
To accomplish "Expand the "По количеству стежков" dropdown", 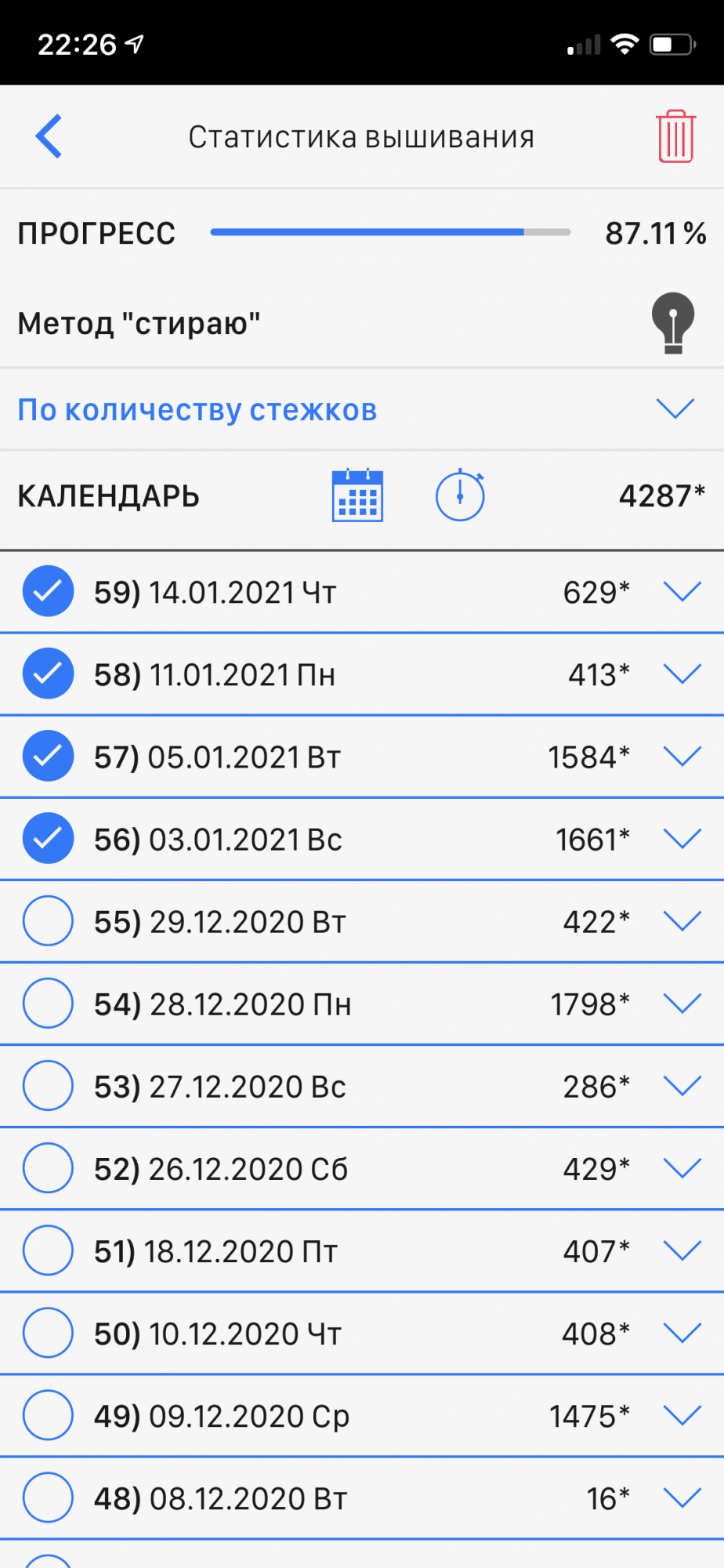I will point(675,408).
